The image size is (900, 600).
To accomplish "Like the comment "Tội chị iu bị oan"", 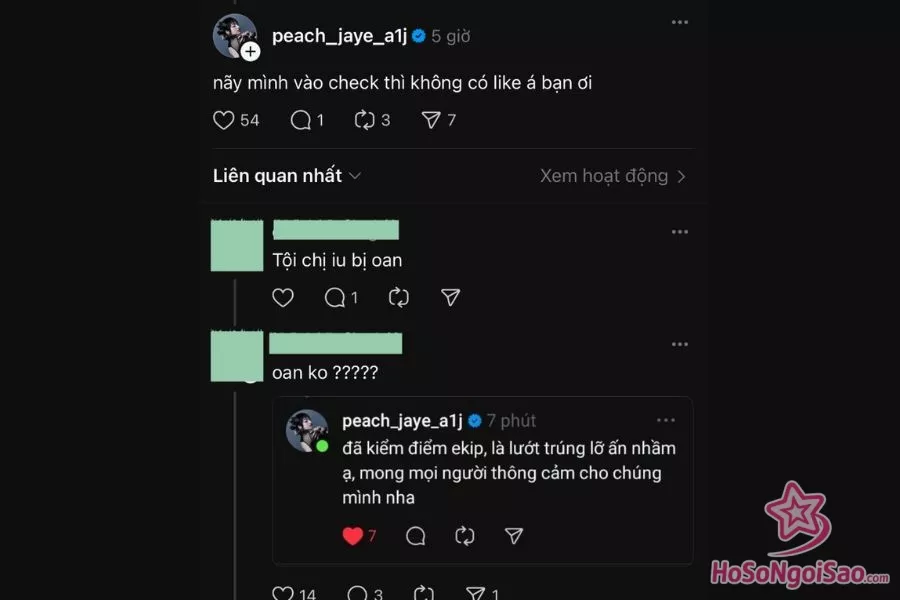I will click(x=283, y=297).
